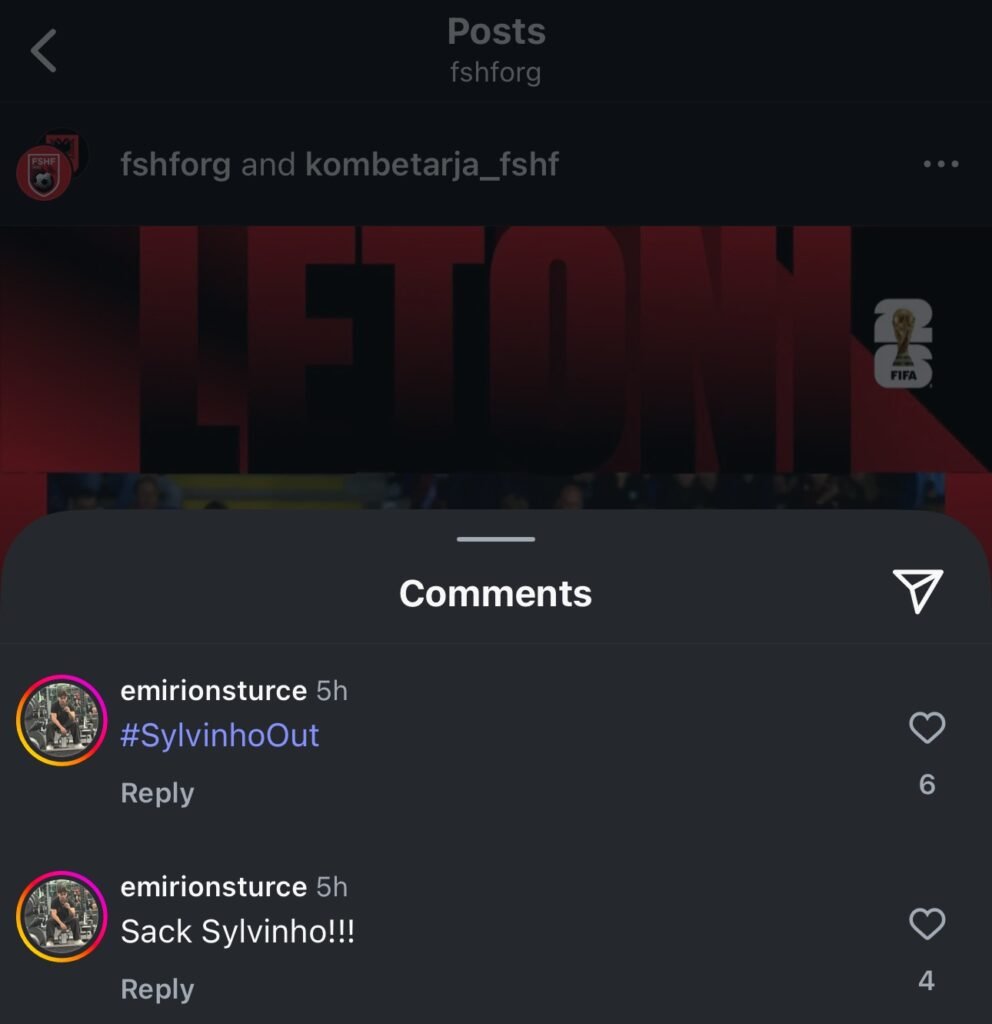Like the Sack Sylvinho!!! comment

926,924
